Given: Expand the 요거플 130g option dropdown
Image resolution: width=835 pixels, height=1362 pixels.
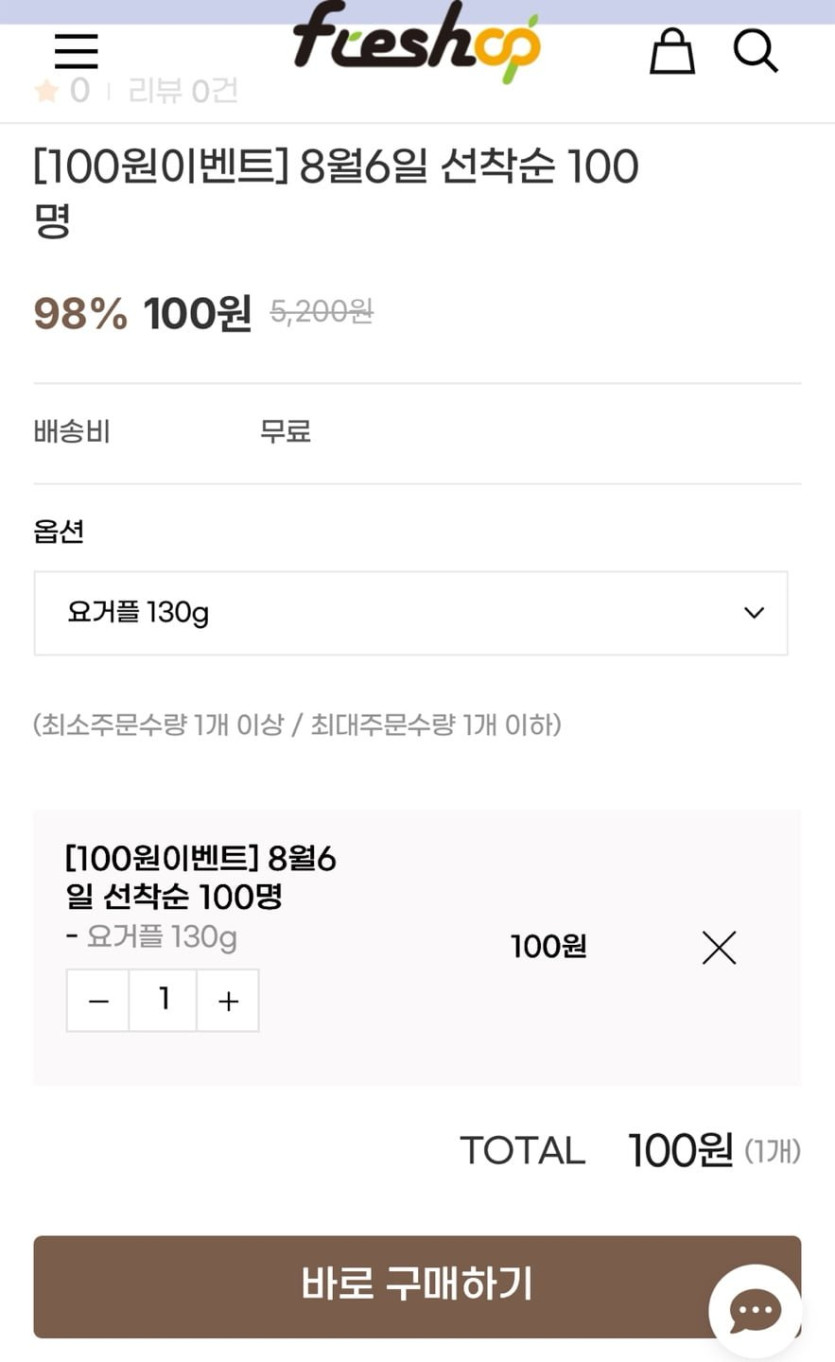Looking at the screenshot, I should coord(410,613).
